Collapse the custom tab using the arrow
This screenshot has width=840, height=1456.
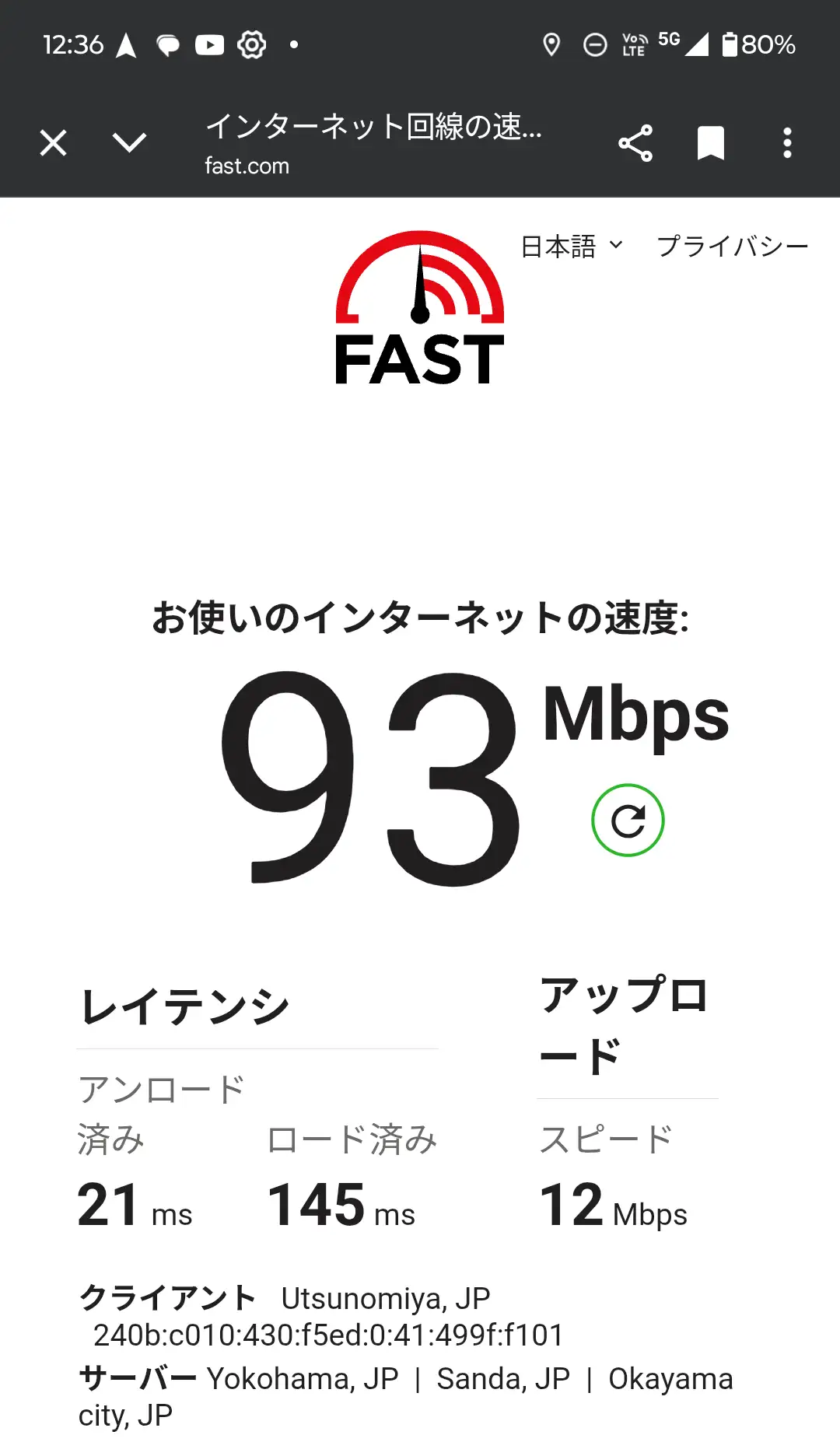(129, 142)
